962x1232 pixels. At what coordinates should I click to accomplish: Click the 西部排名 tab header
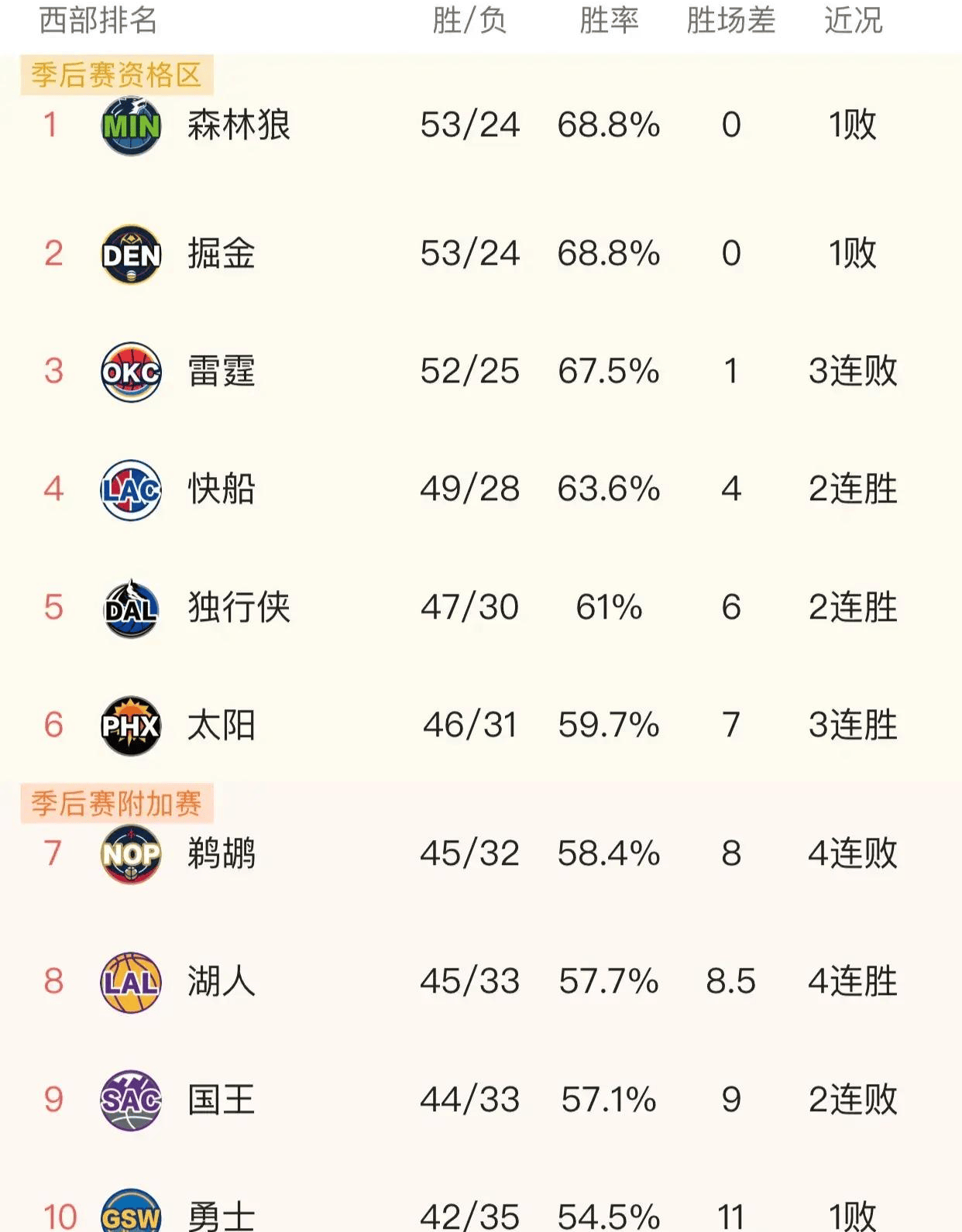91,22
